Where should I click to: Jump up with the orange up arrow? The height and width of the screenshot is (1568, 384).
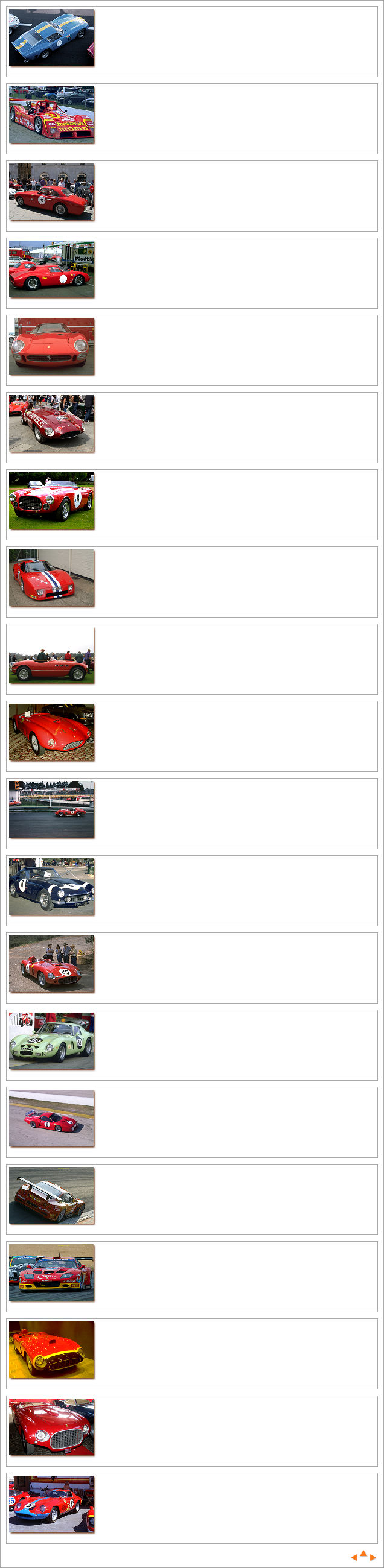pyautogui.click(x=364, y=1554)
